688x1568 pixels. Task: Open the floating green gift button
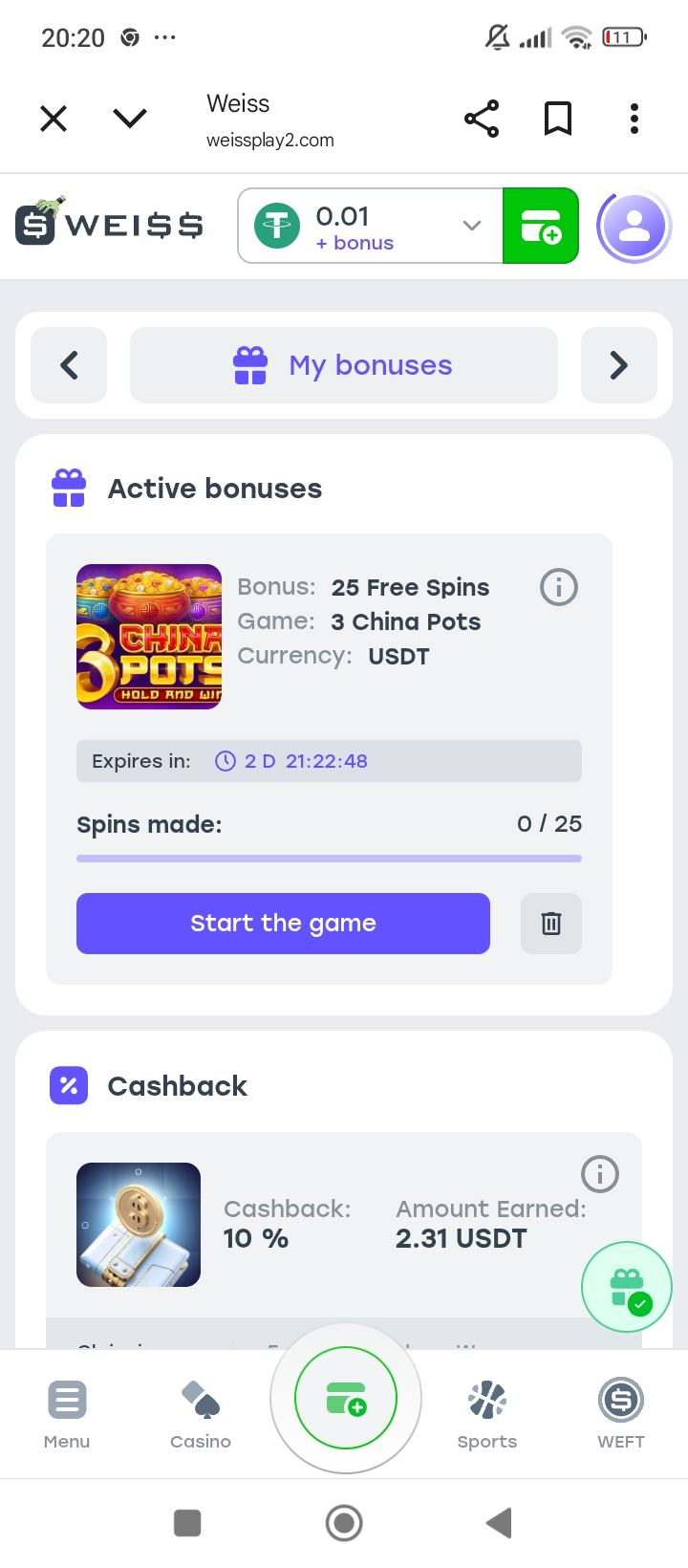pos(627,1287)
